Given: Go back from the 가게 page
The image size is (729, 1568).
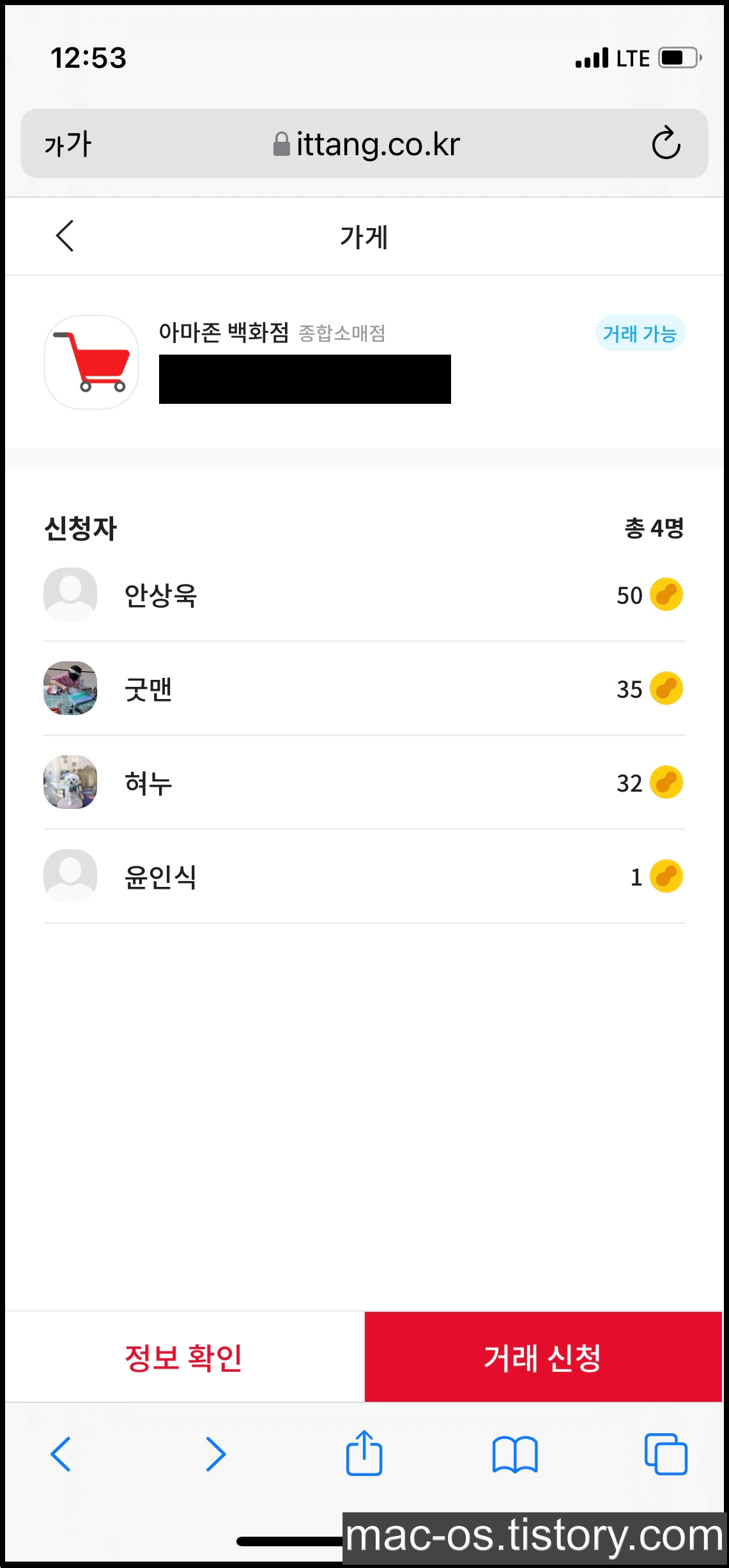Looking at the screenshot, I should click(x=65, y=236).
